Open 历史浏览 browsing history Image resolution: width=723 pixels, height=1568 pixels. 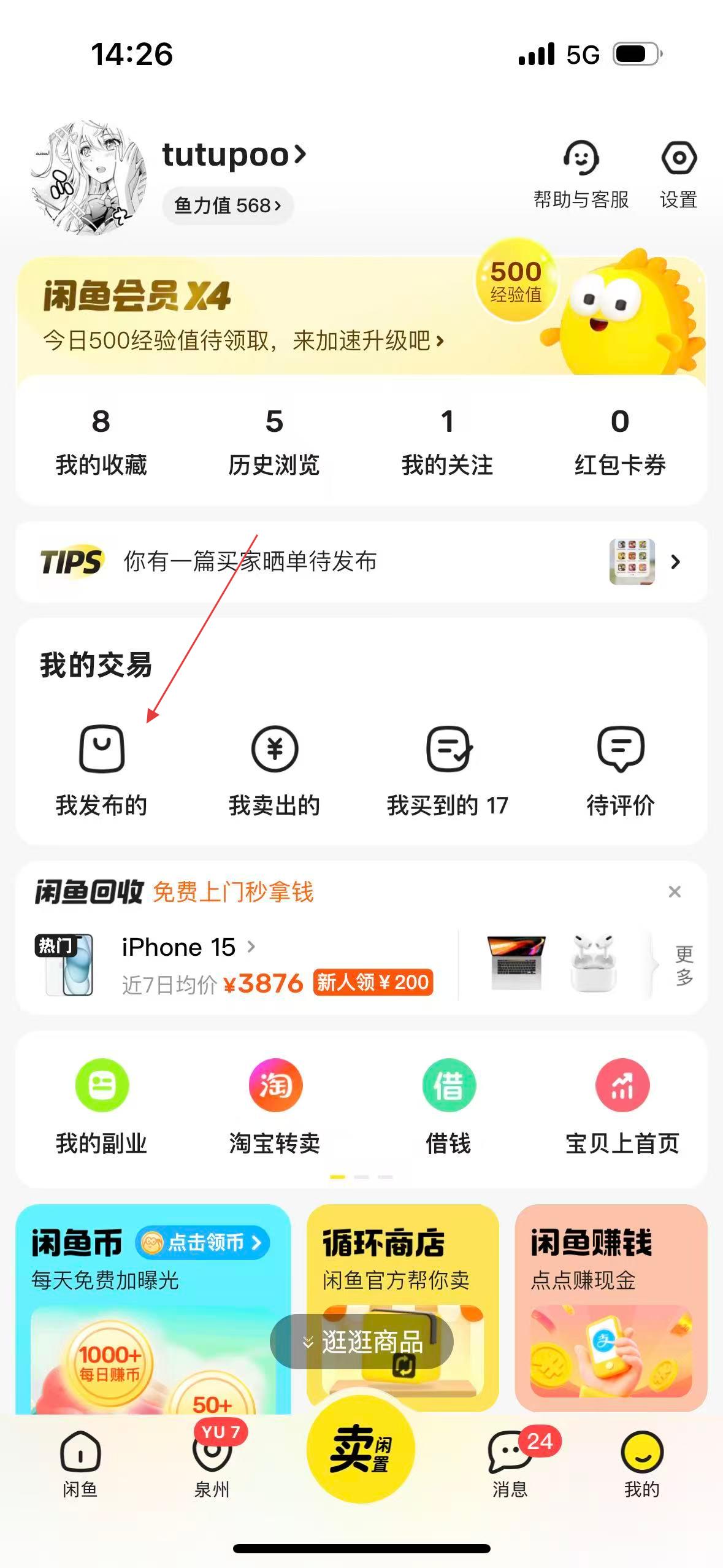tap(274, 442)
